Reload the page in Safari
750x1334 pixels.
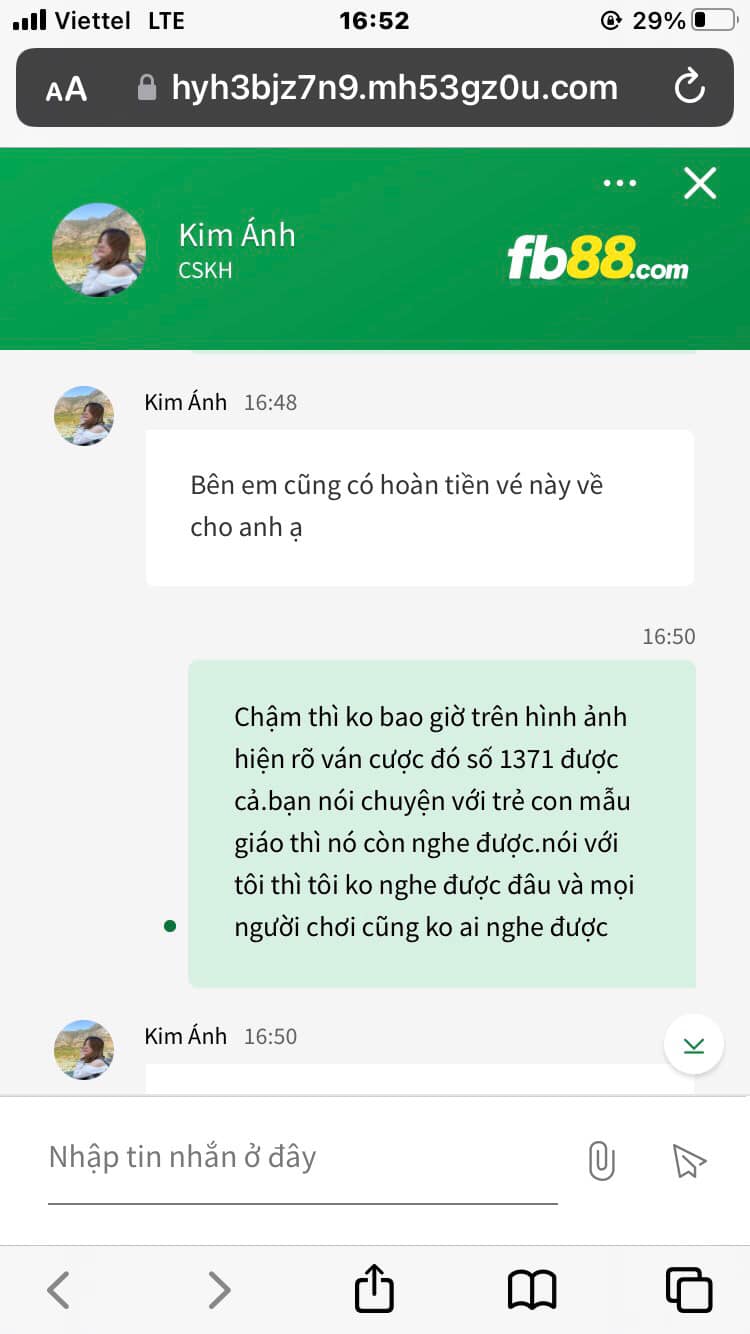tap(690, 88)
